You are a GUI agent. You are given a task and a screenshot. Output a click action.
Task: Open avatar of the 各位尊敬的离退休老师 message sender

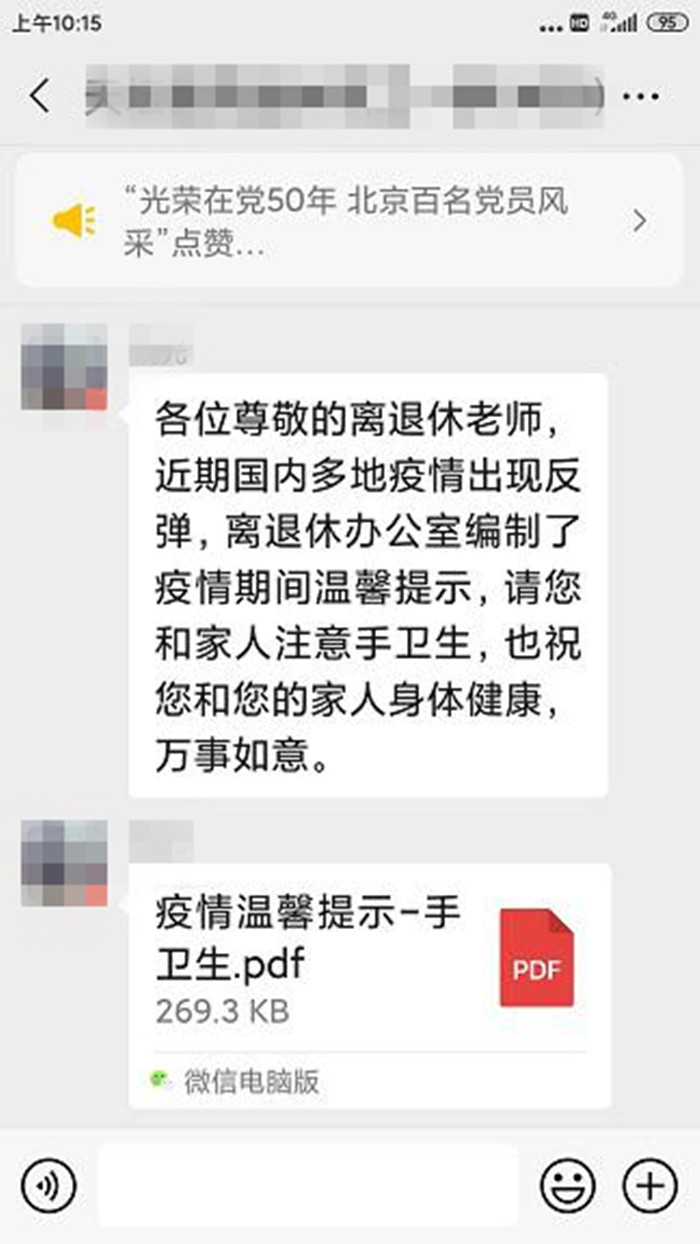(64, 366)
